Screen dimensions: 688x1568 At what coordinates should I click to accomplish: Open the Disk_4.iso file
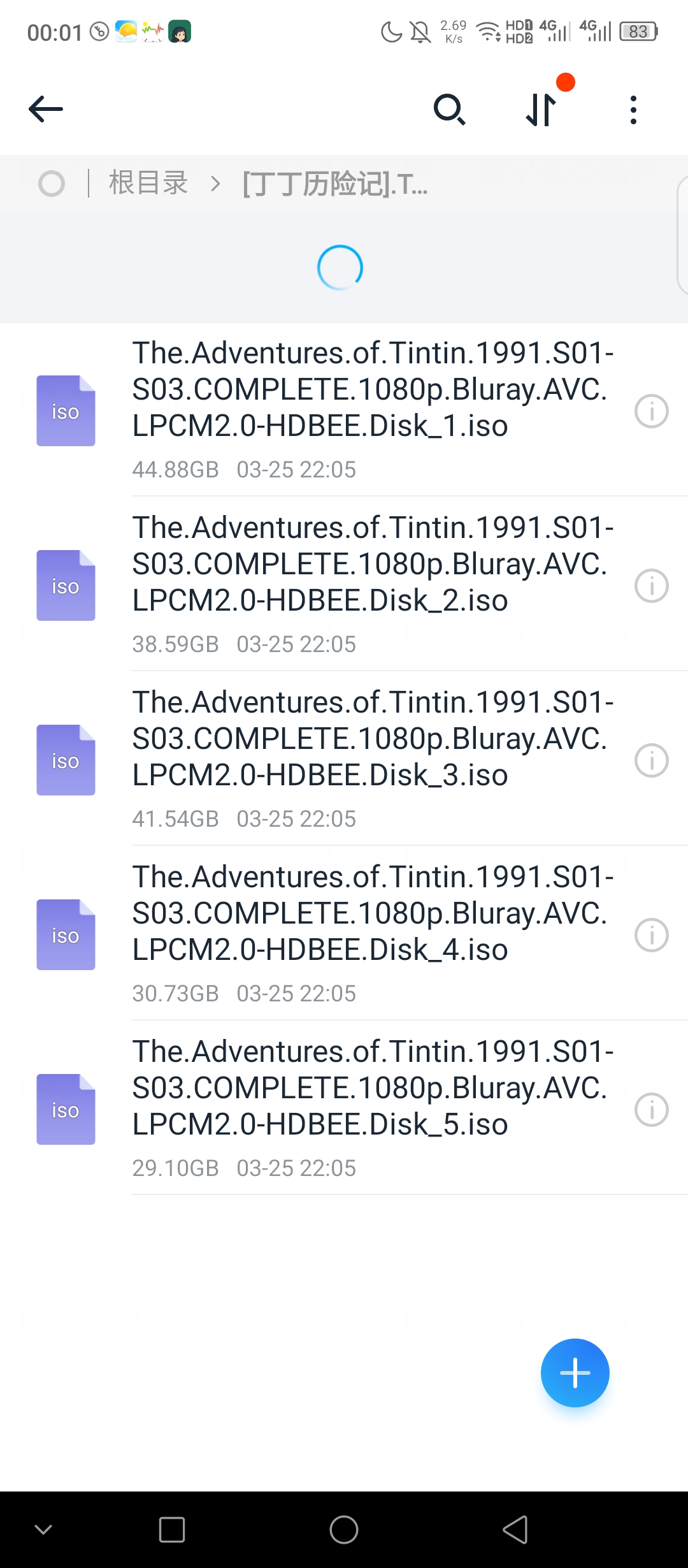[344, 934]
